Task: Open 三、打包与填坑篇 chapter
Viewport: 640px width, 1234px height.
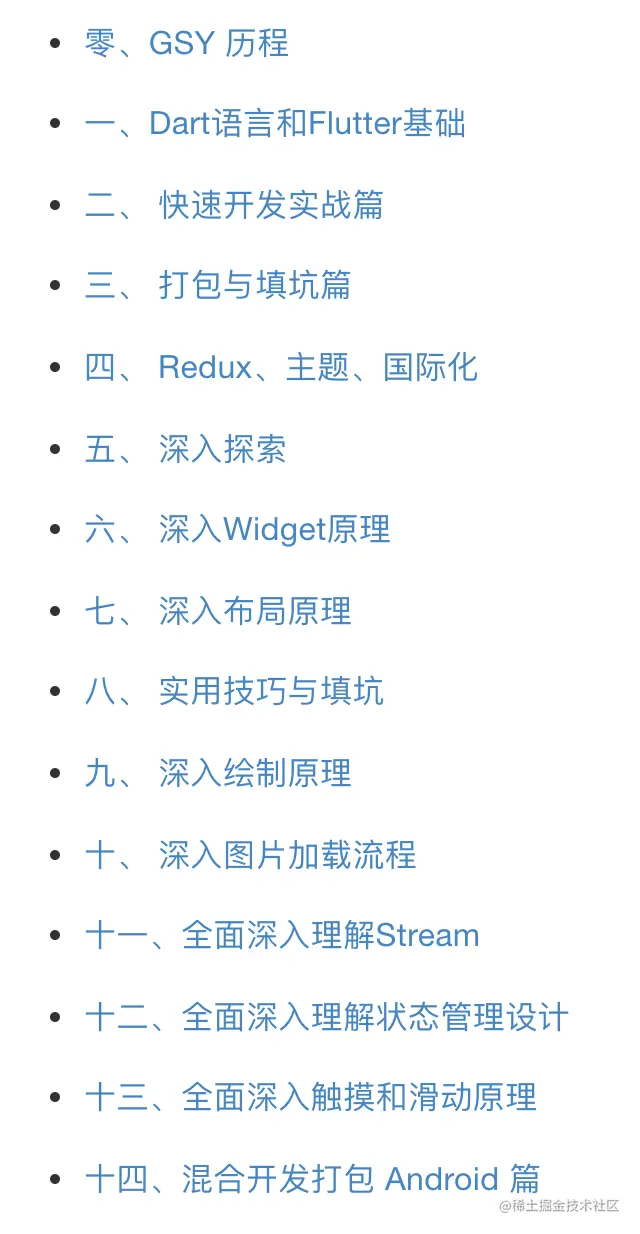Action: pos(218,286)
